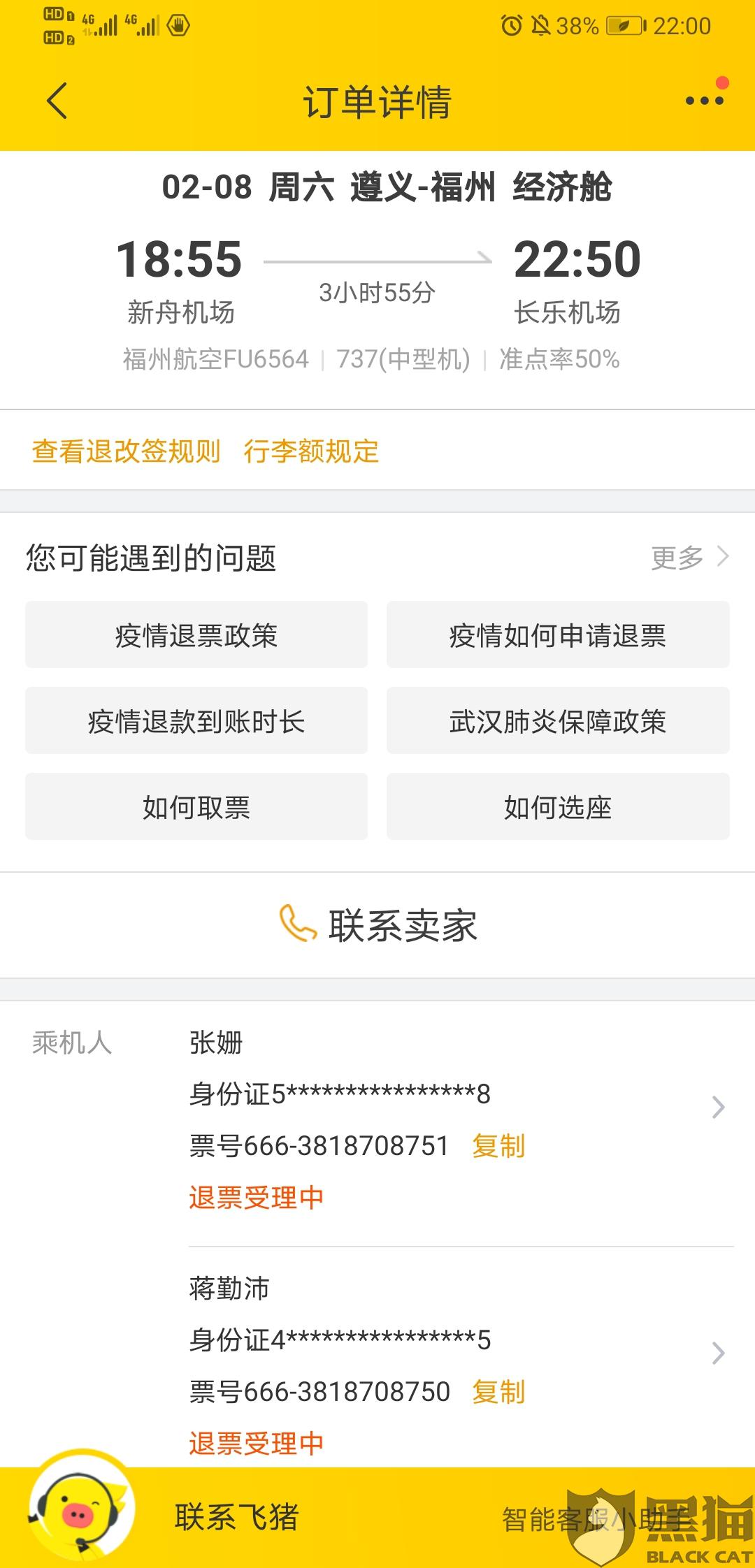Contact Fliggy via 联系飞猪
The height and width of the screenshot is (1568, 755).
click(236, 1518)
